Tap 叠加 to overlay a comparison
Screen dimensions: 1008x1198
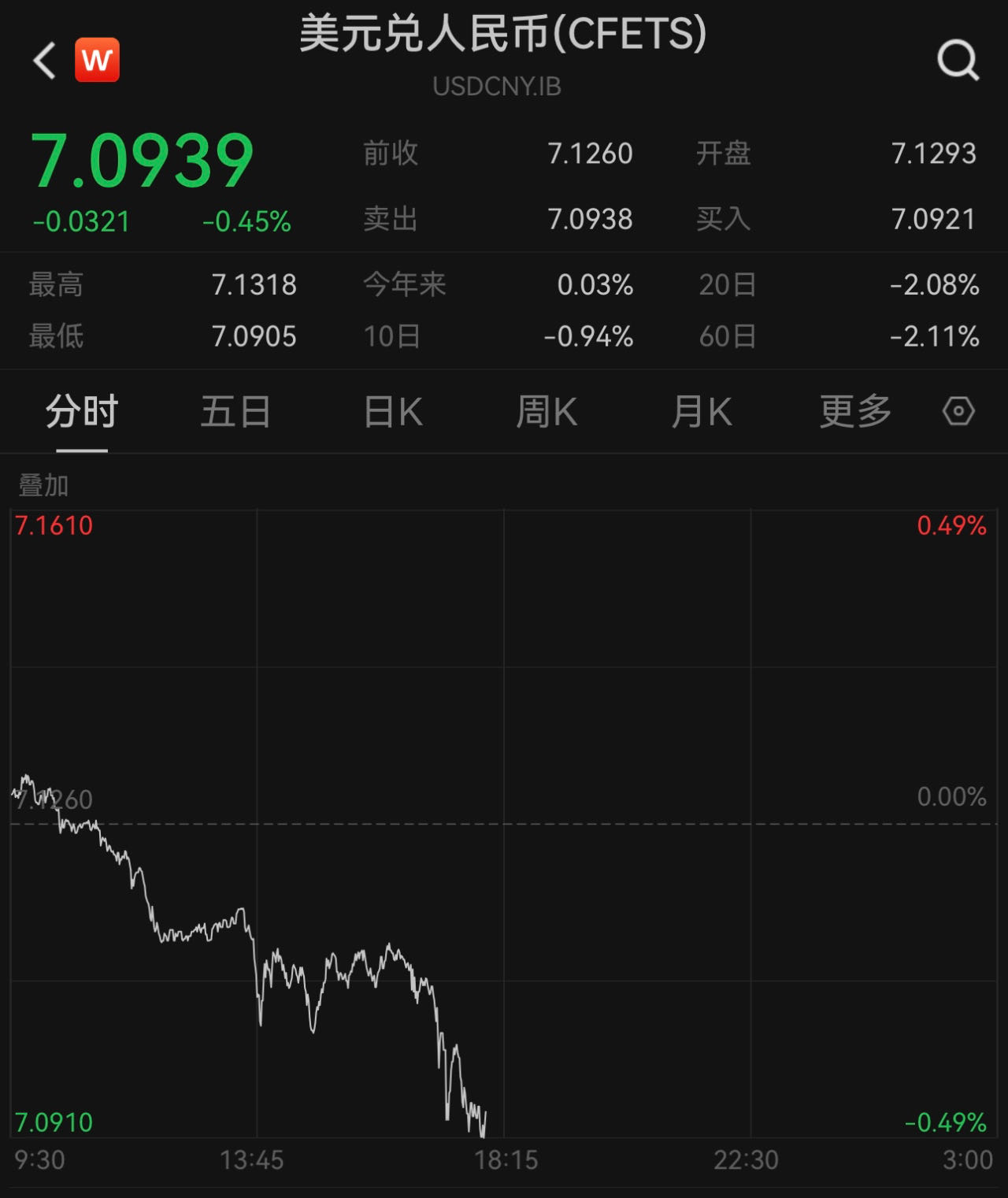[44, 485]
